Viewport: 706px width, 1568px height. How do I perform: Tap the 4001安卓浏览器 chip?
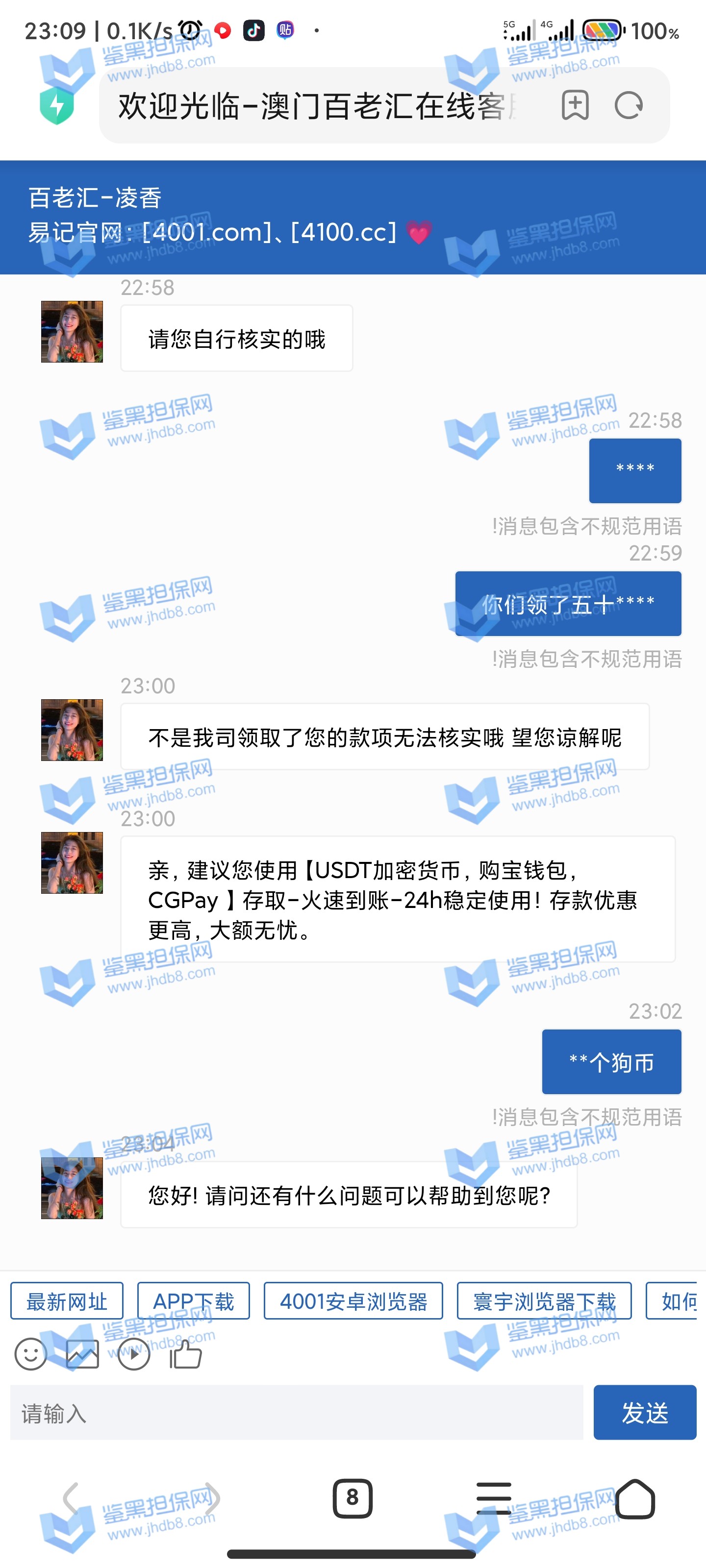(353, 1301)
